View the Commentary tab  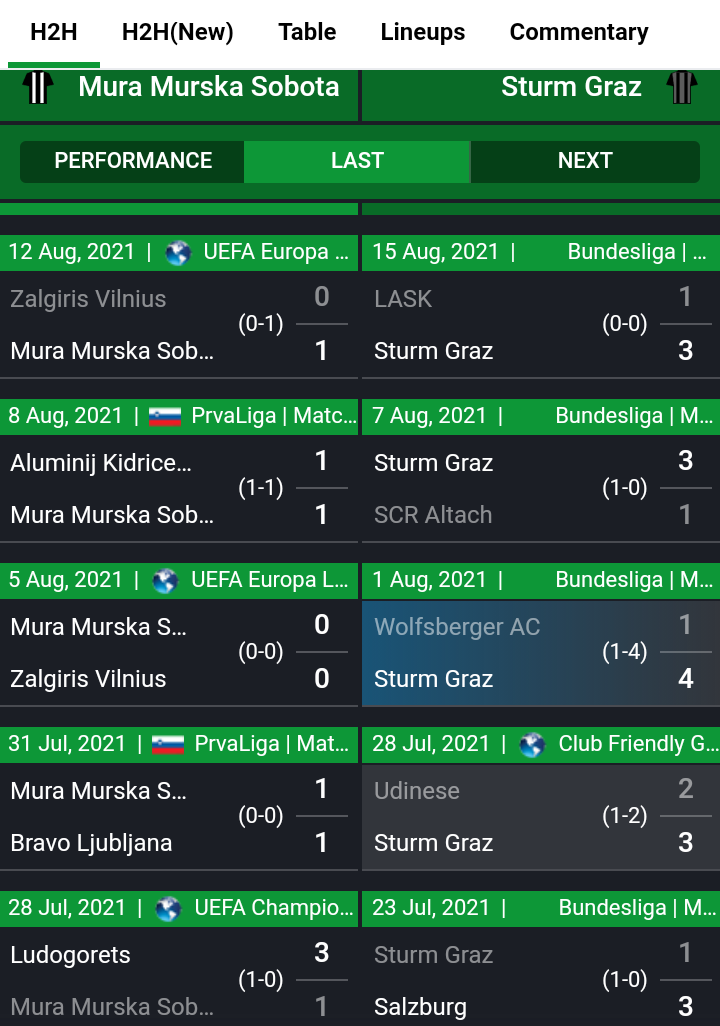click(x=579, y=32)
